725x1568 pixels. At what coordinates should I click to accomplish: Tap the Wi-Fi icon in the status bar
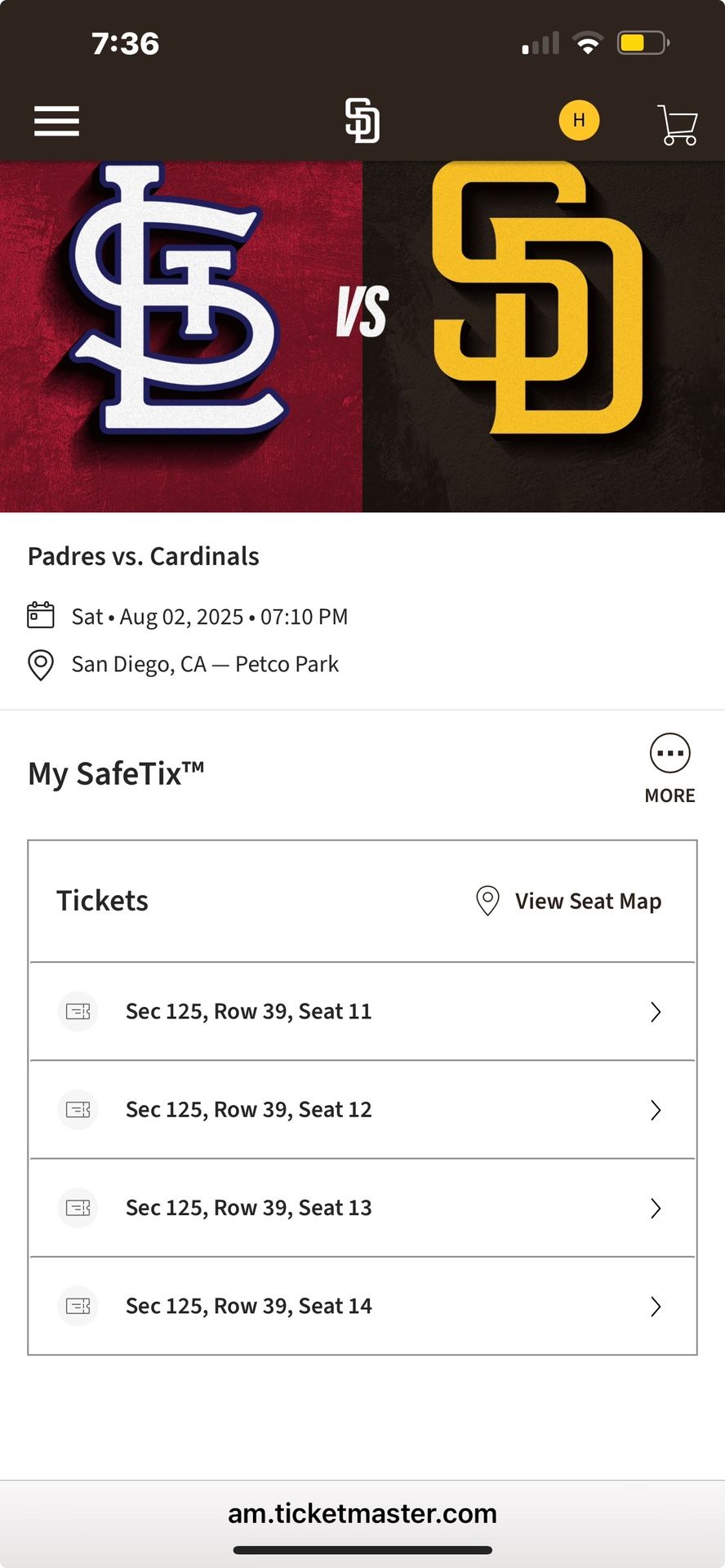tap(589, 43)
